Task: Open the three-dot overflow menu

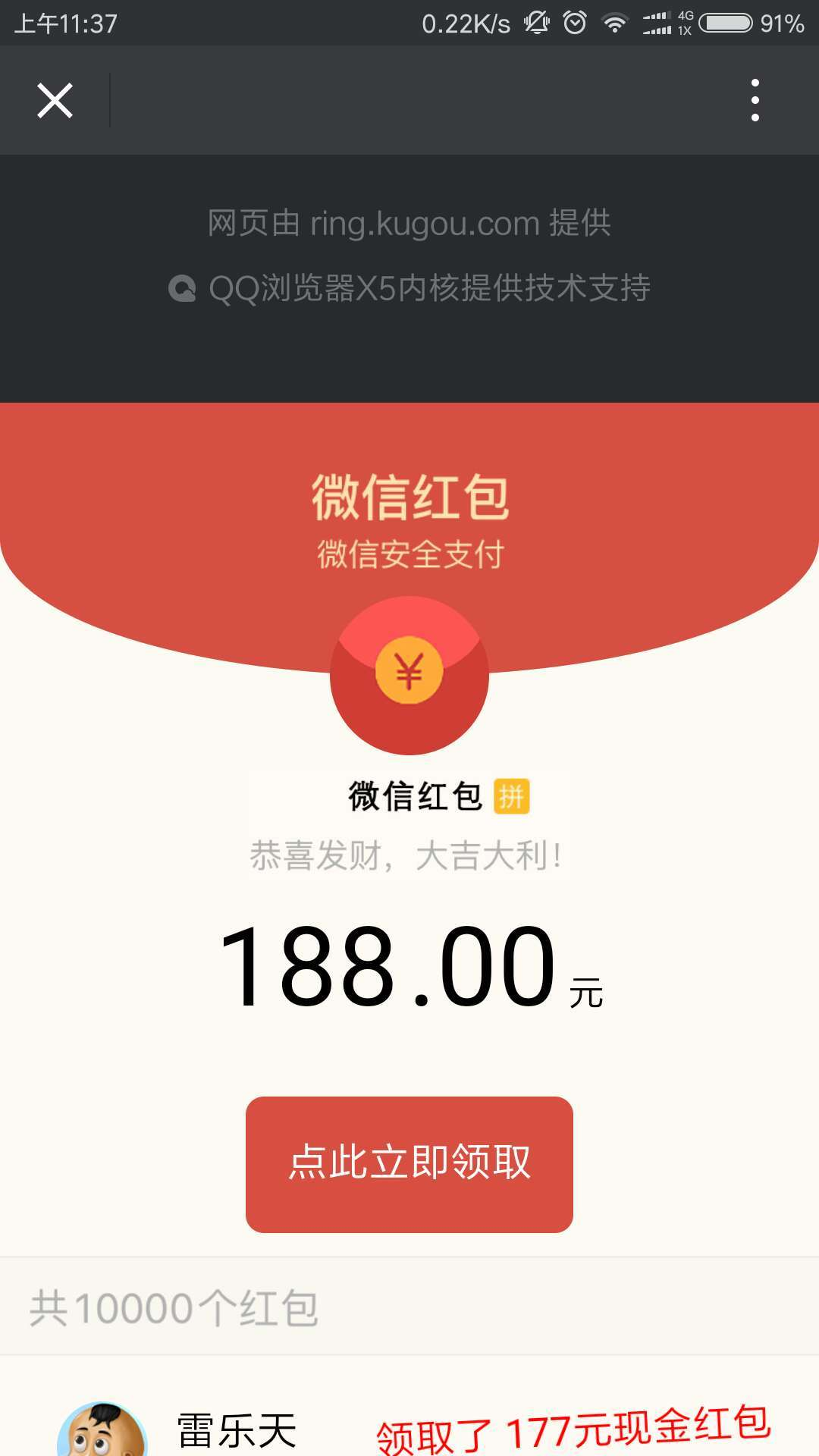Action: click(x=755, y=100)
